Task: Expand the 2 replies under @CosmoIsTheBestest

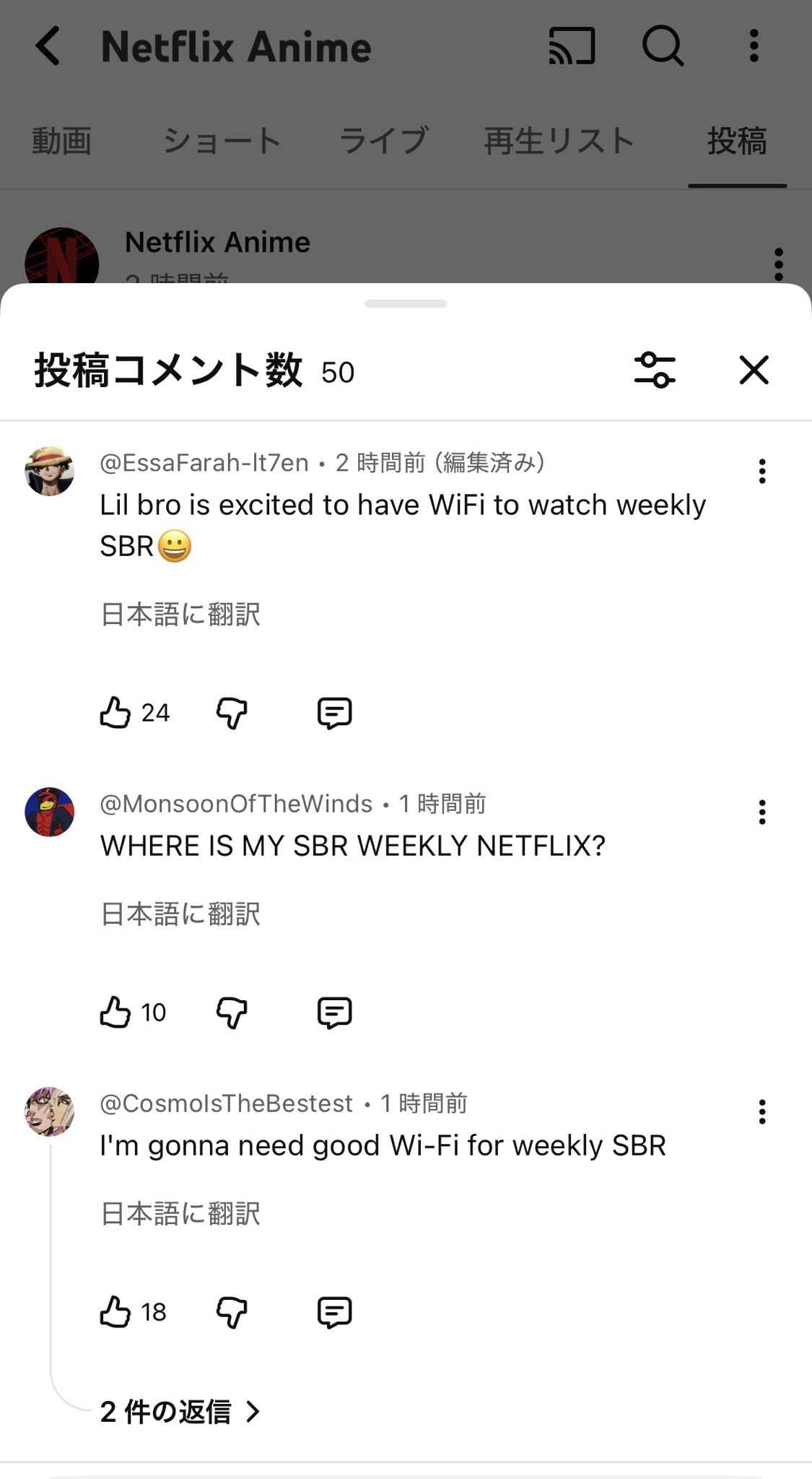Action: click(x=180, y=1411)
